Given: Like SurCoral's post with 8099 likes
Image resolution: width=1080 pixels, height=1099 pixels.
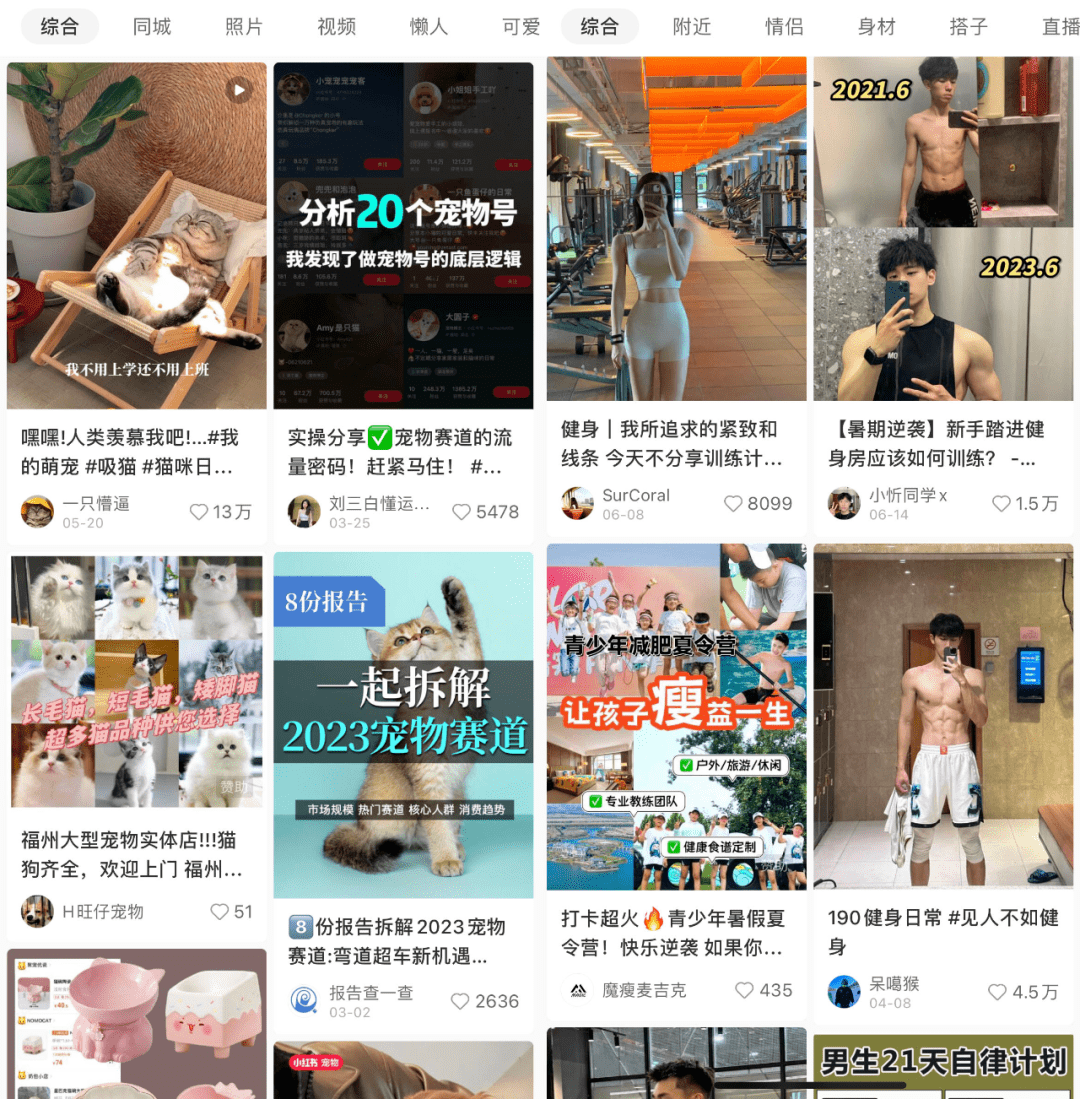Looking at the screenshot, I should coord(734,504).
